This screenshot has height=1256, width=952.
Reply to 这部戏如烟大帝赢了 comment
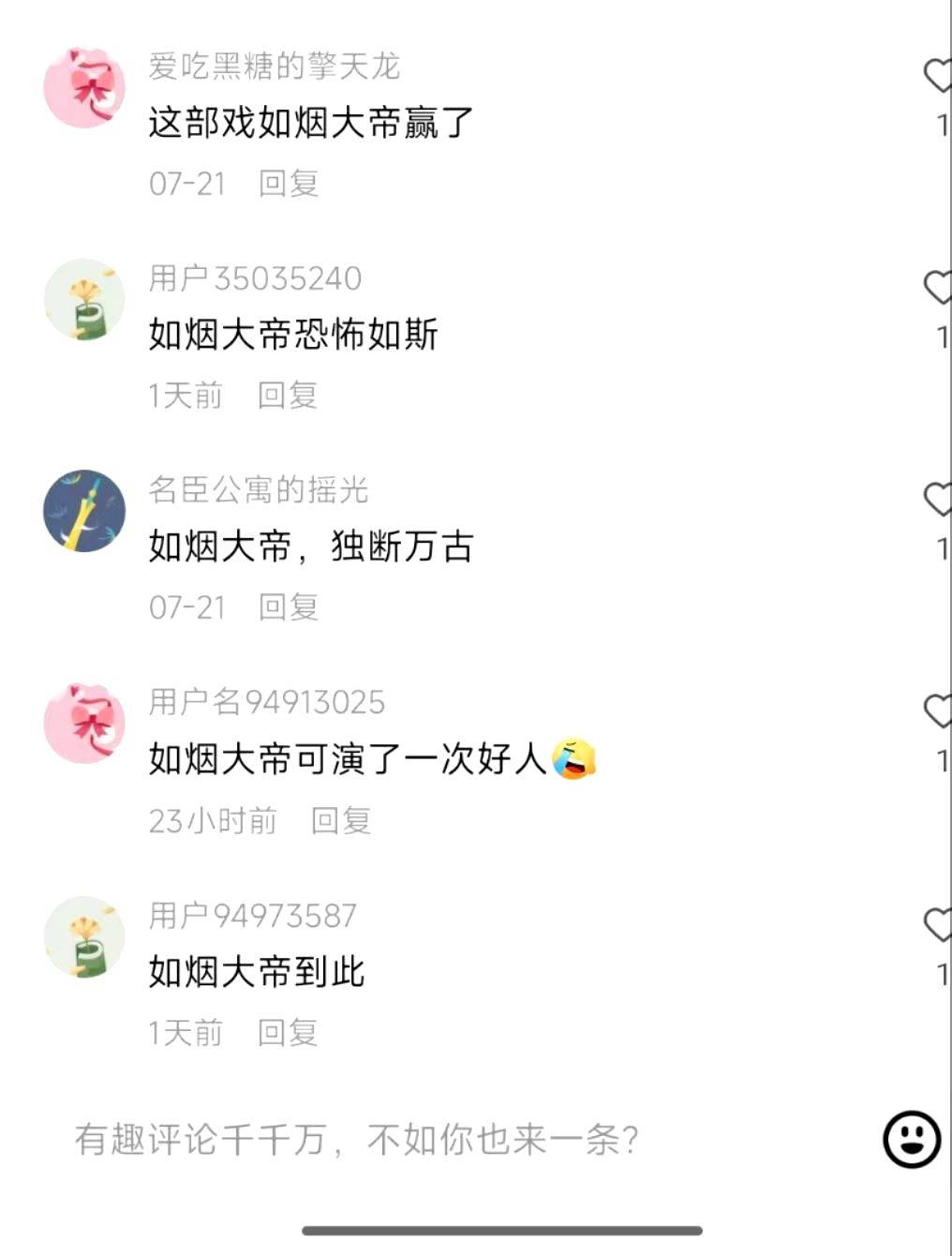coord(289,183)
